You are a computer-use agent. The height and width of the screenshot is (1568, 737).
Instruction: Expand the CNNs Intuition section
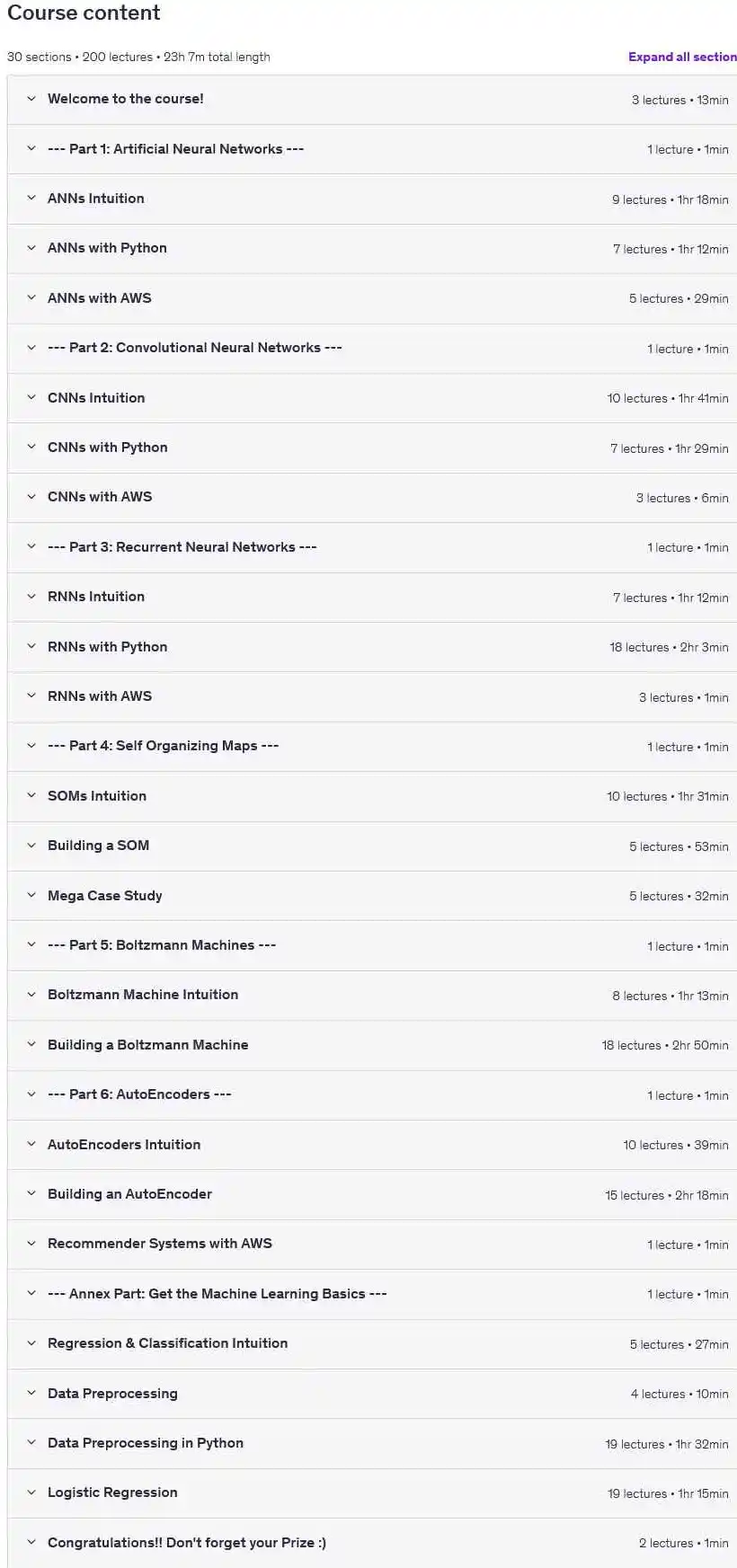point(372,398)
